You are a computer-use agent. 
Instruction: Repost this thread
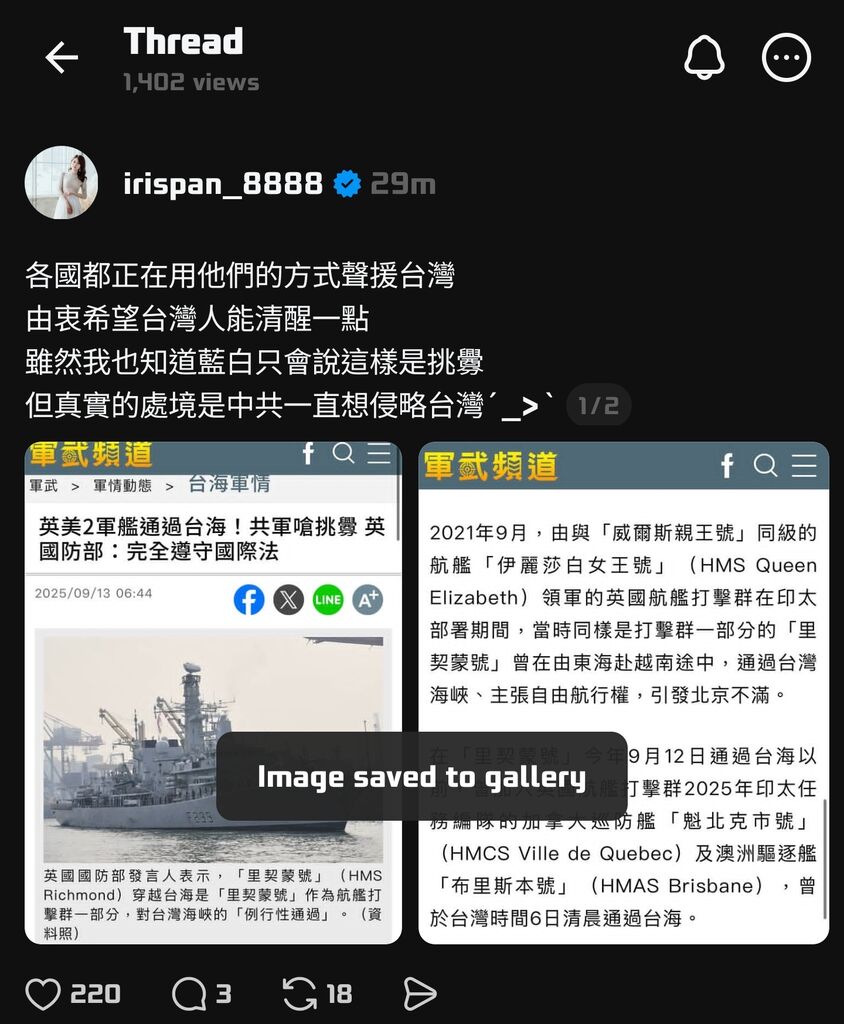tap(300, 993)
